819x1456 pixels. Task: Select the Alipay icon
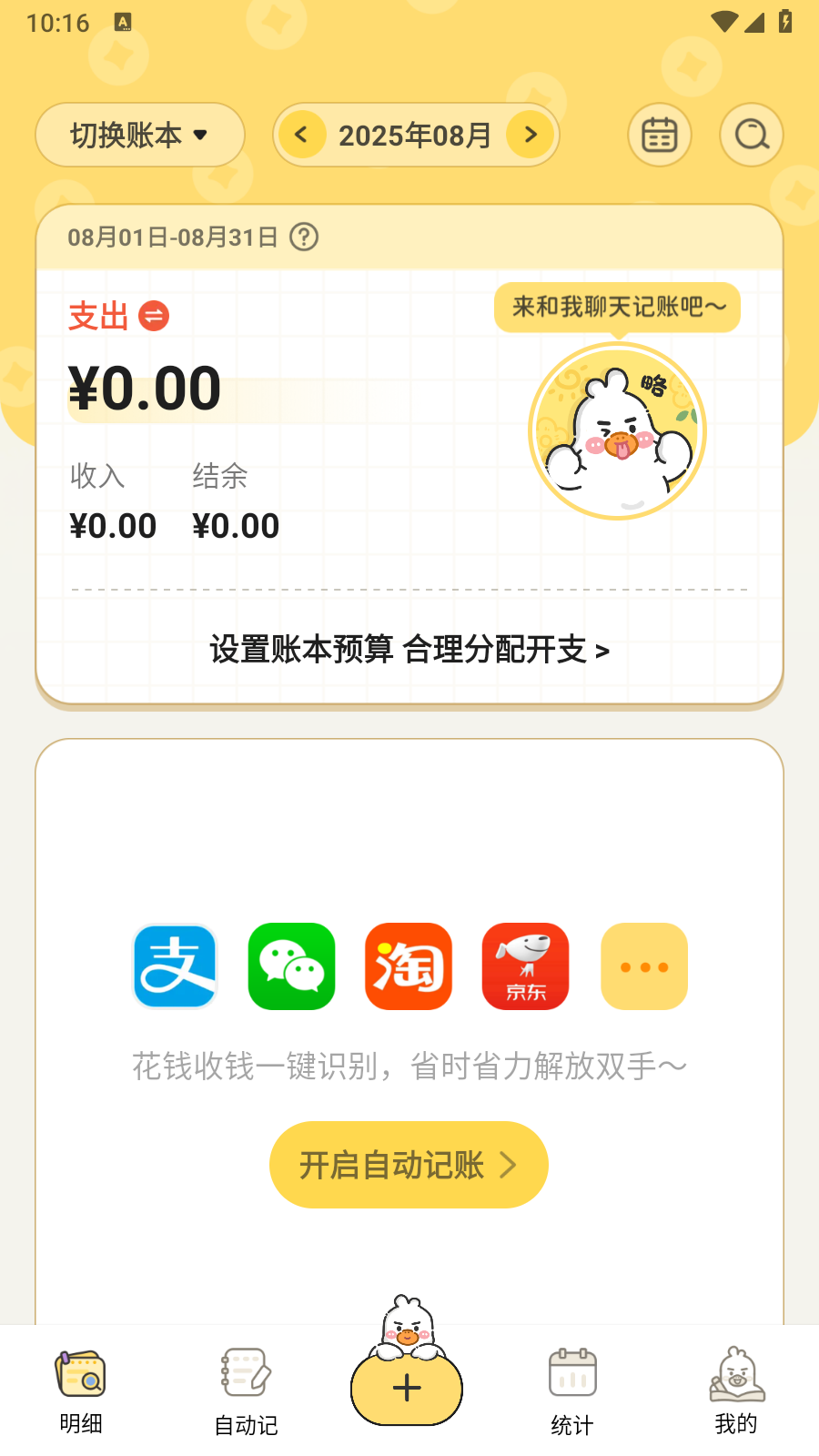point(174,966)
